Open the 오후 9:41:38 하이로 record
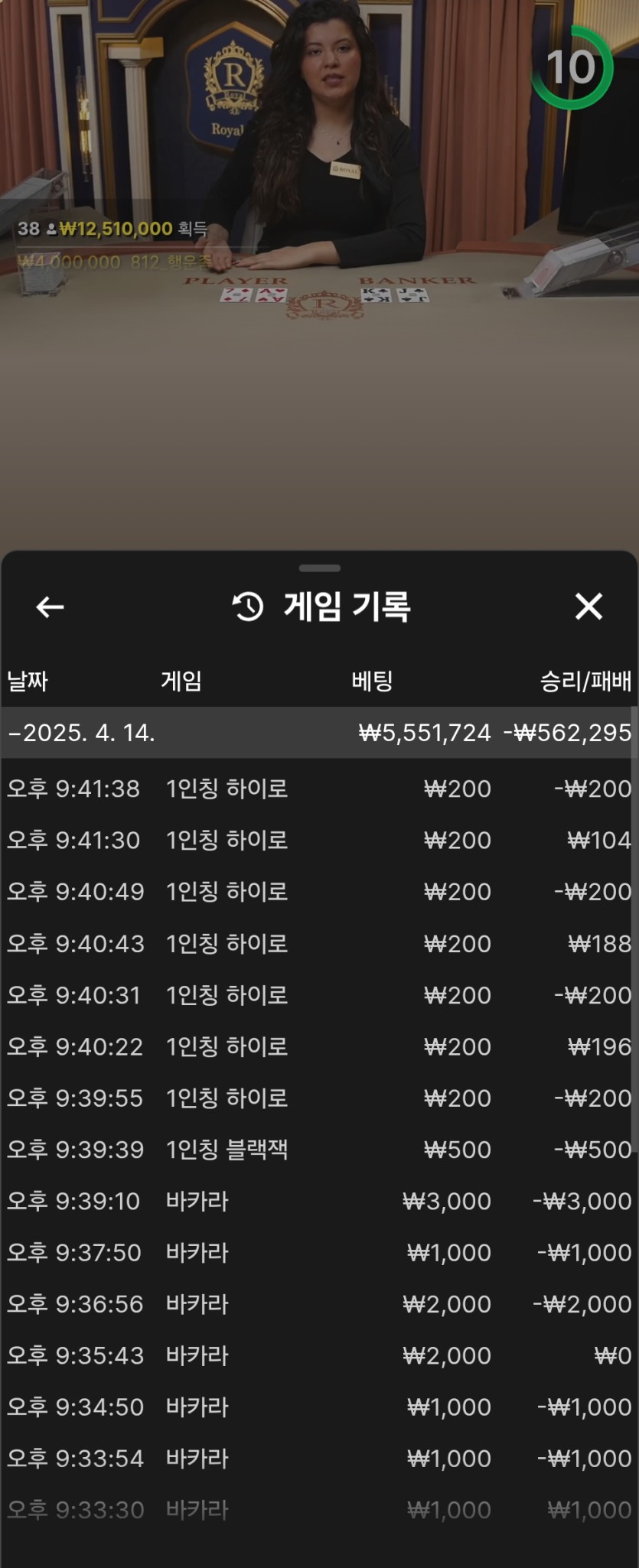 pyautogui.click(x=319, y=789)
